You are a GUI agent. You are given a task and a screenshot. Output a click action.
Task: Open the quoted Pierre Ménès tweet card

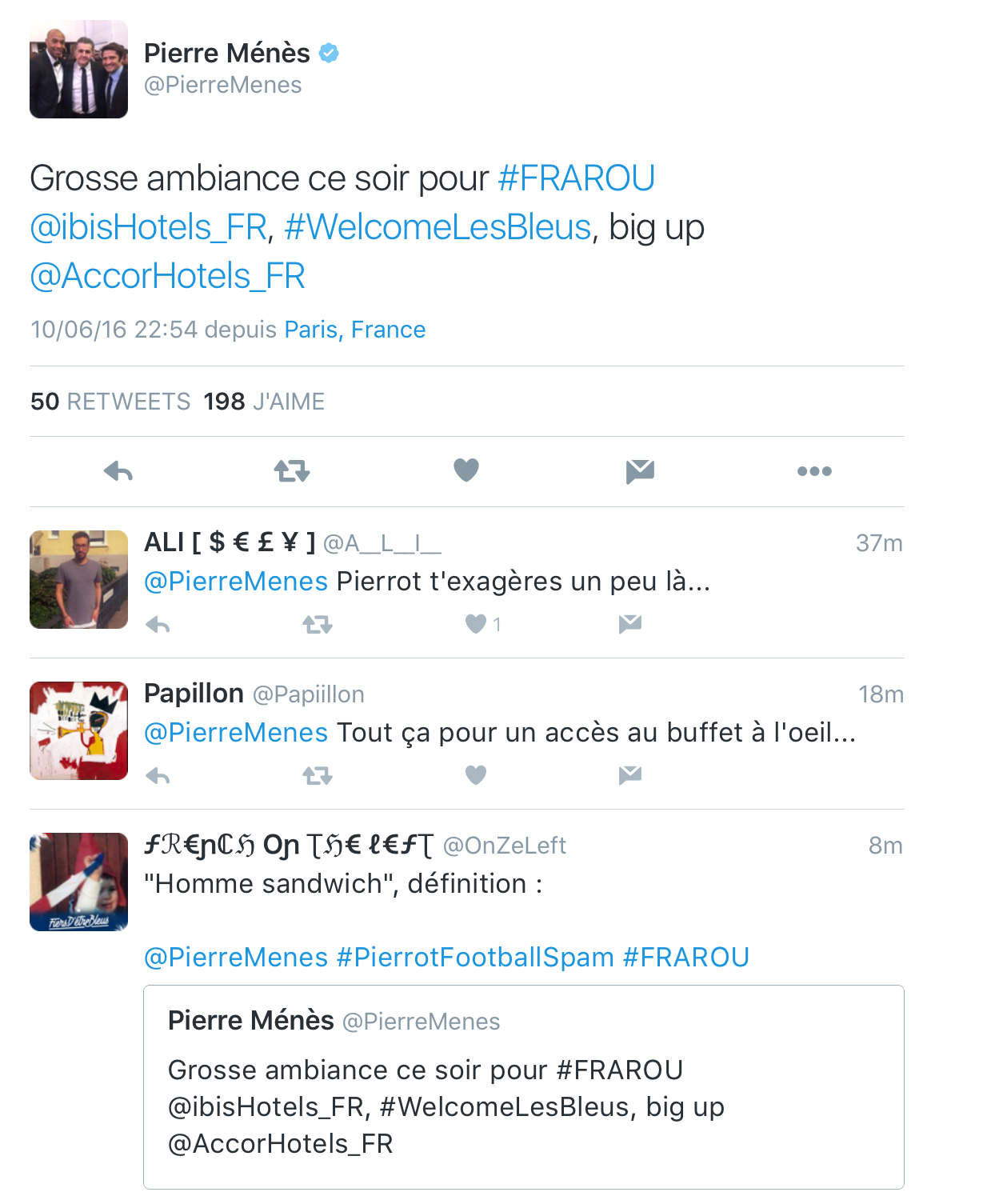click(523, 1086)
